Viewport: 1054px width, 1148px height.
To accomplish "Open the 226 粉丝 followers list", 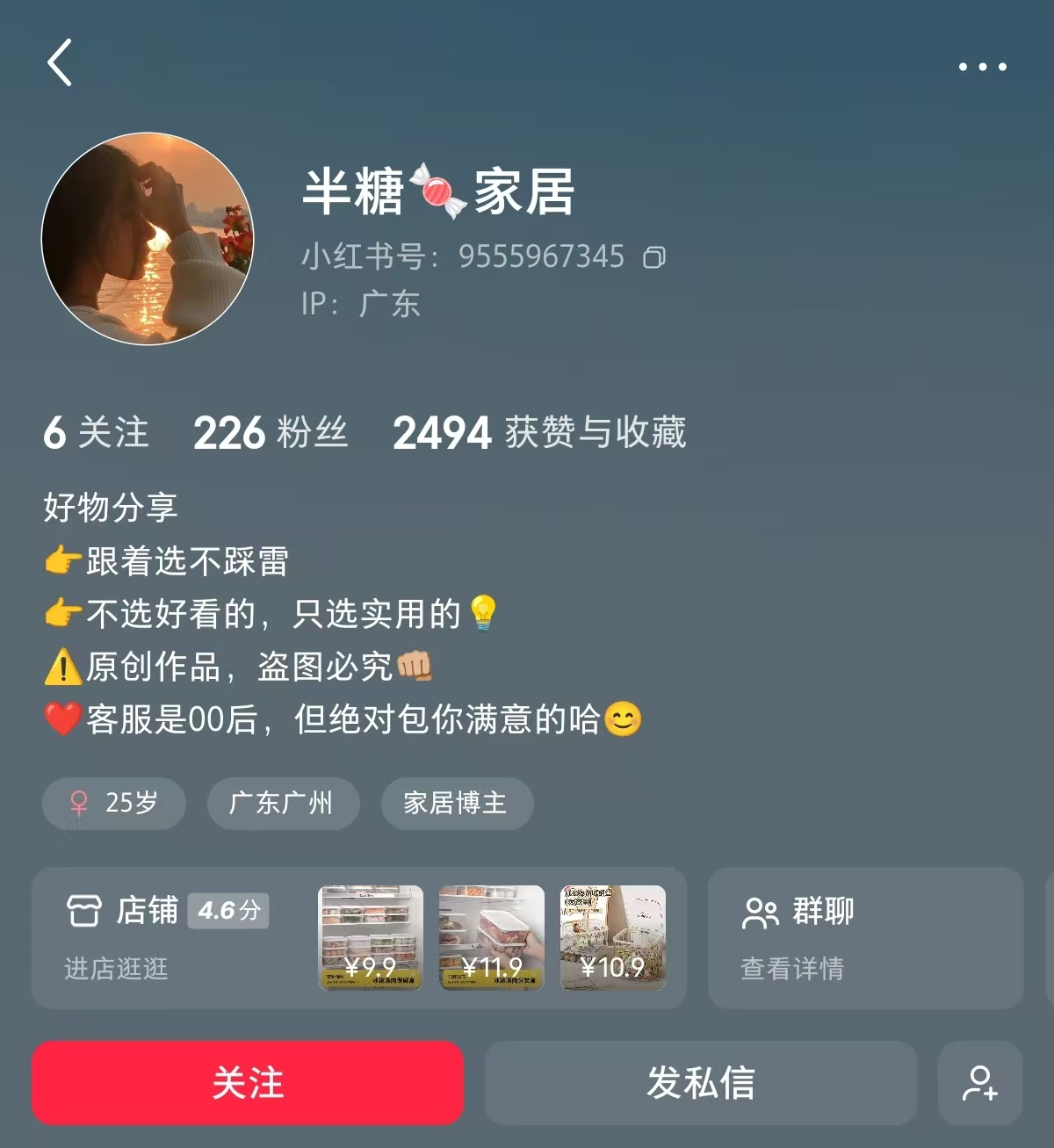I will click(271, 432).
